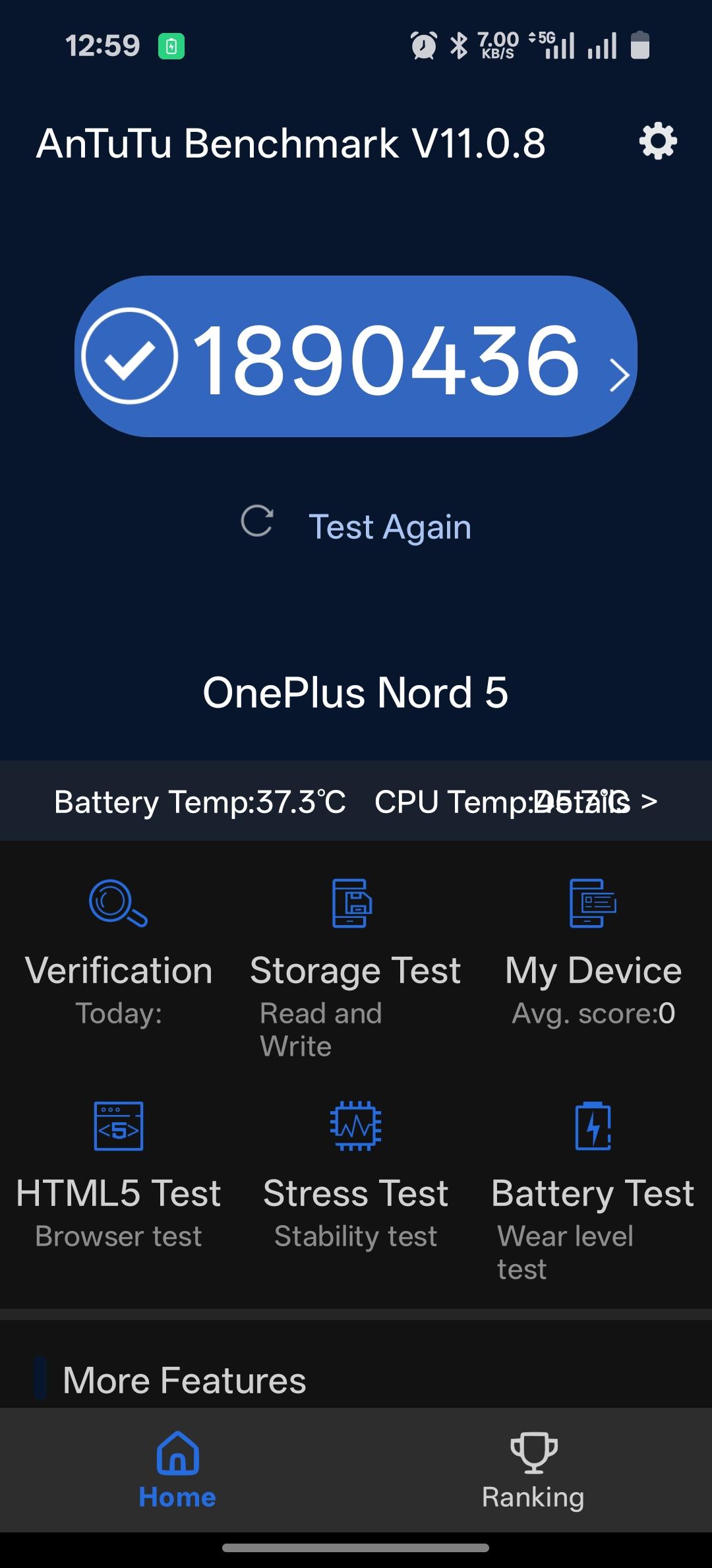View the 1890436 score breakdown
Screen dimensions: 712x1568
356,356
